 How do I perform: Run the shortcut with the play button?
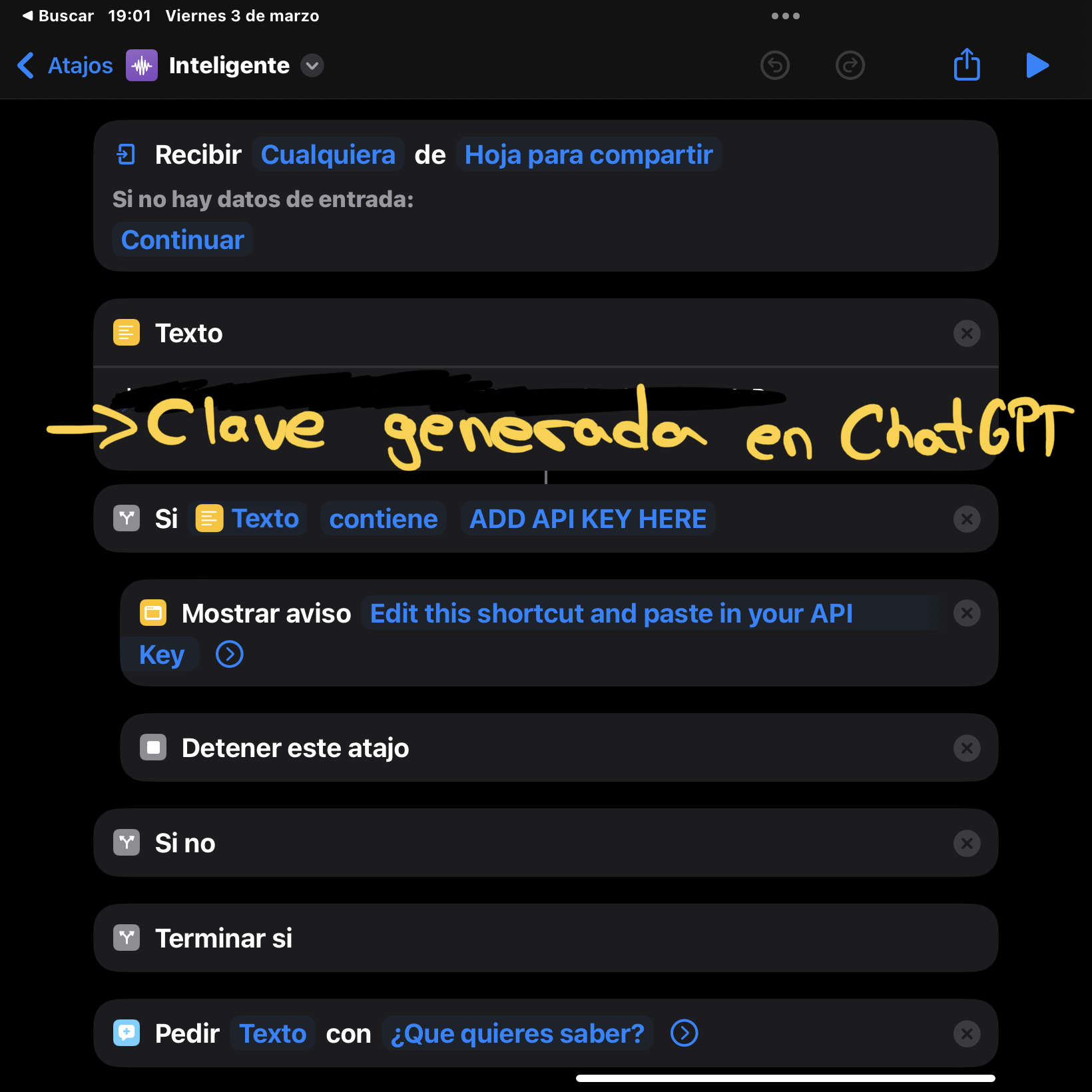(x=1037, y=65)
